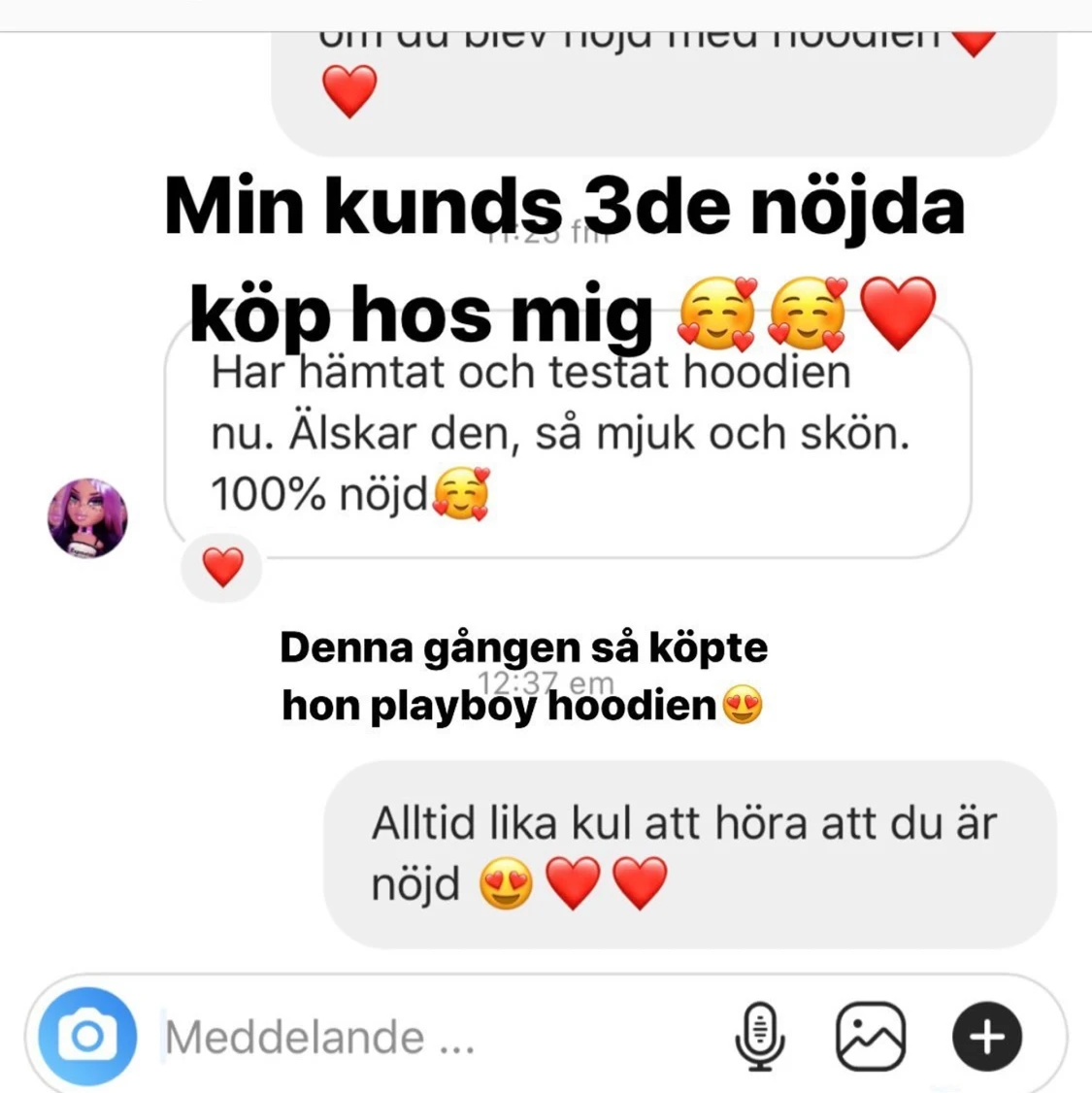Viewport: 1092px width, 1093px height.
Task: Tap the heart-eyes emoji after 'playboy hoodien'
Action: pyautogui.click(x=744, y=706)
